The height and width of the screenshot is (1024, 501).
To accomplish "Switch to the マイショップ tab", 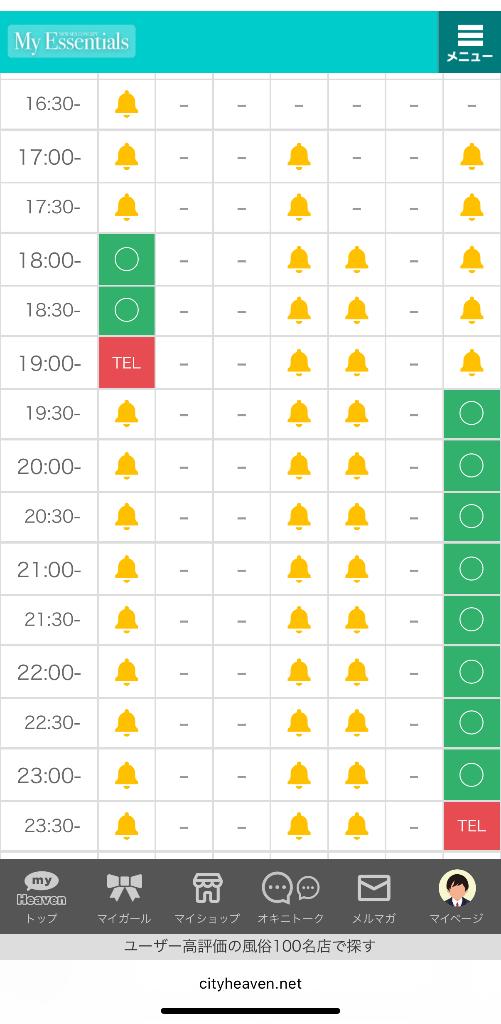I will [x=207, y=897].
